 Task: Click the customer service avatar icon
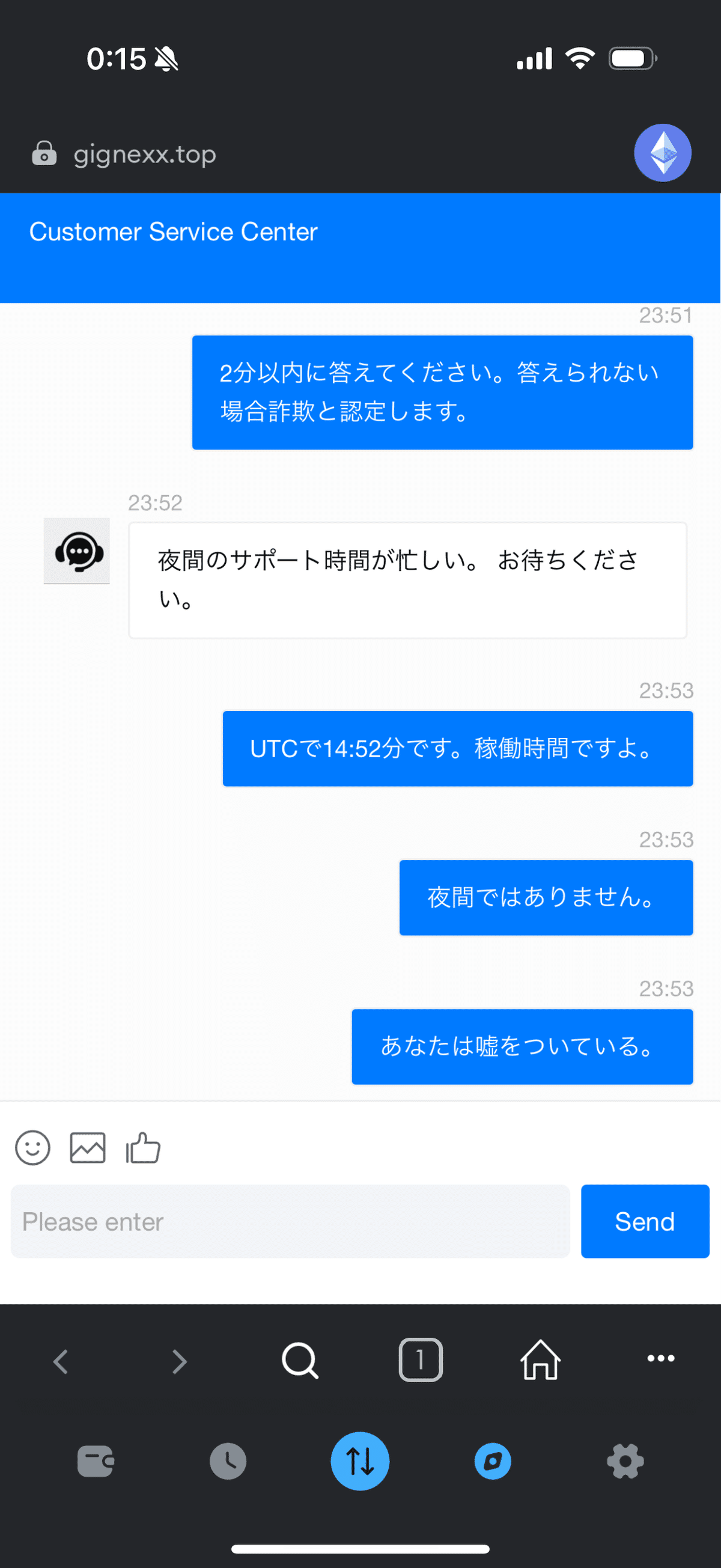(x=76, y=553)
